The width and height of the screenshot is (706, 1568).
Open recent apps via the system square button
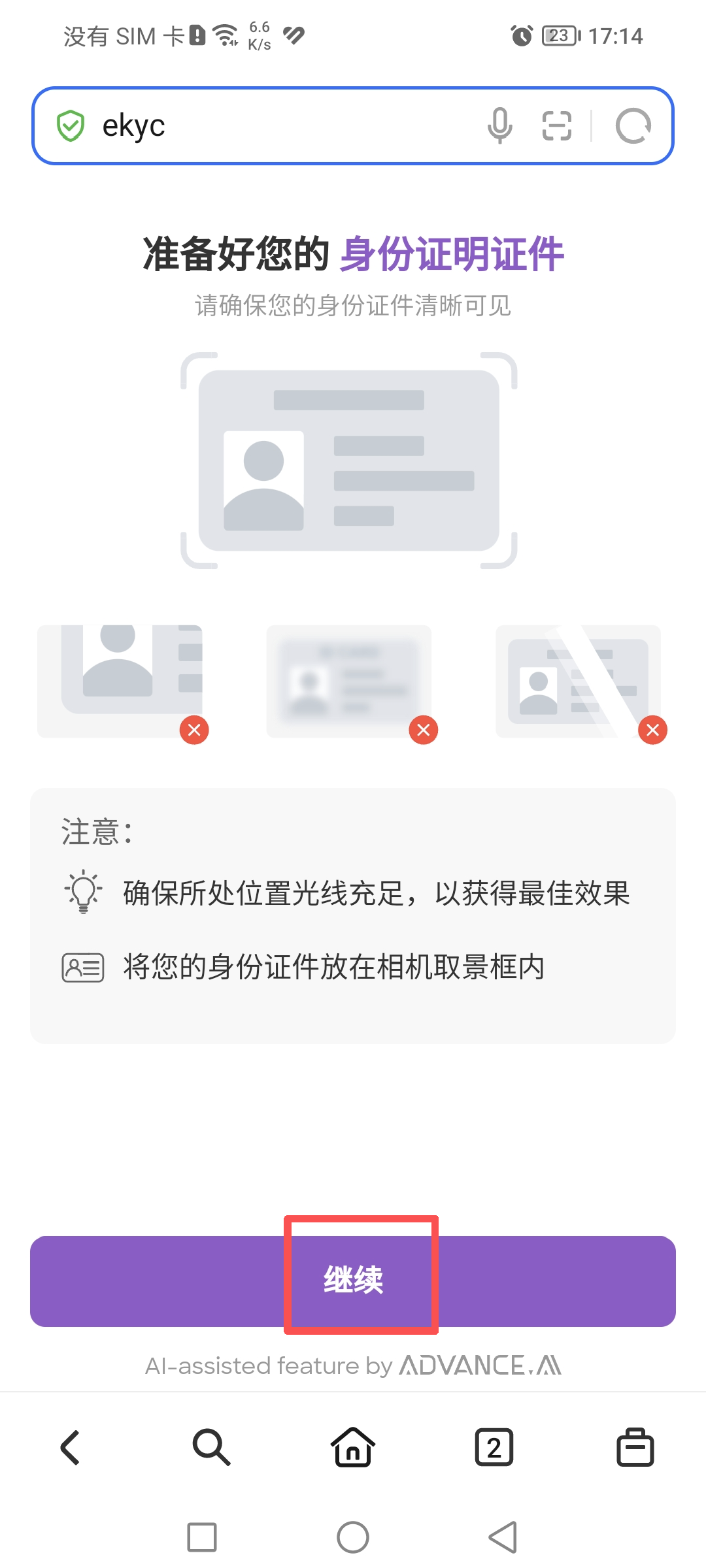202,1537
